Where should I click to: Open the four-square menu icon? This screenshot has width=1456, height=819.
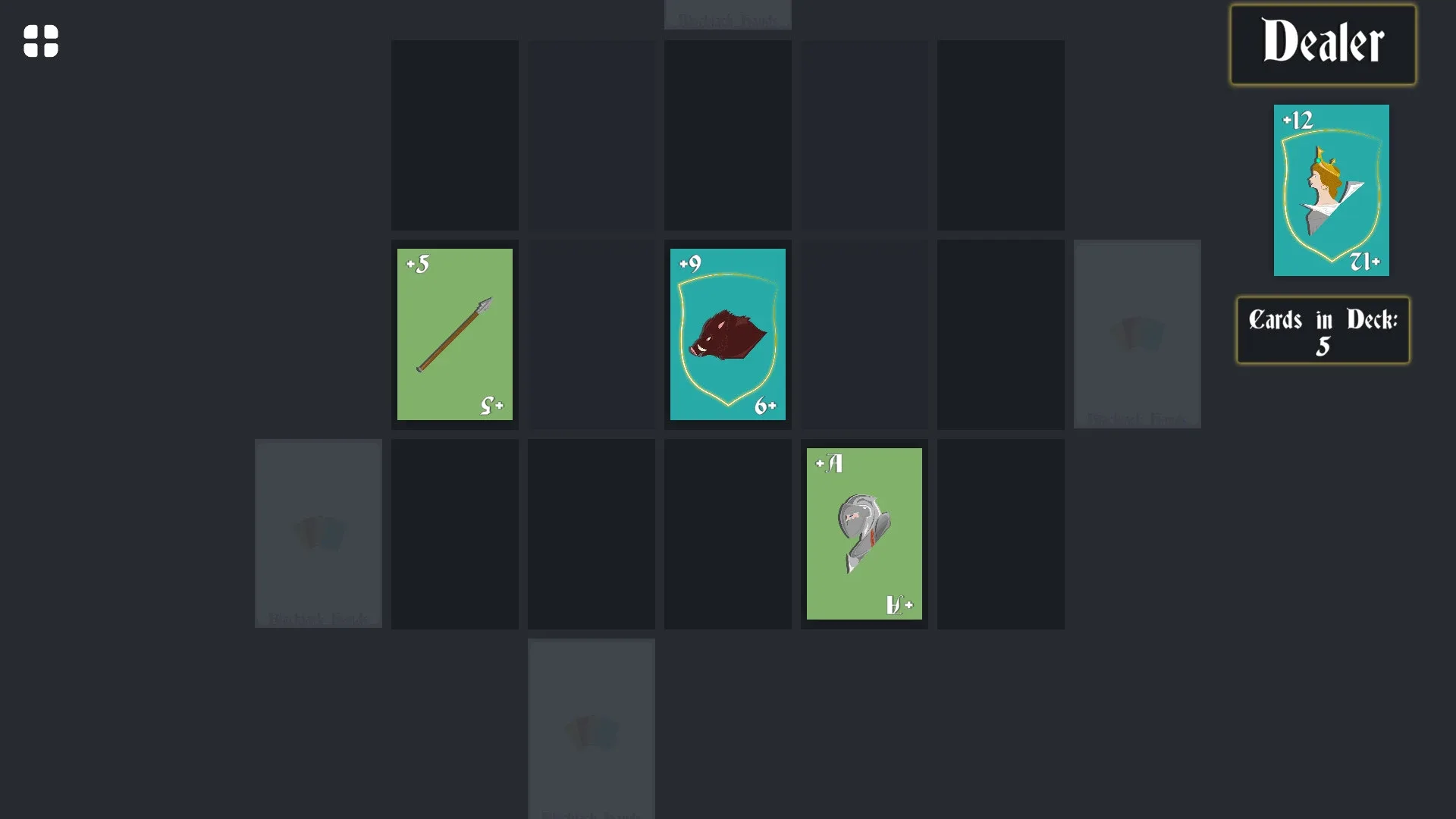click(41, 41)
